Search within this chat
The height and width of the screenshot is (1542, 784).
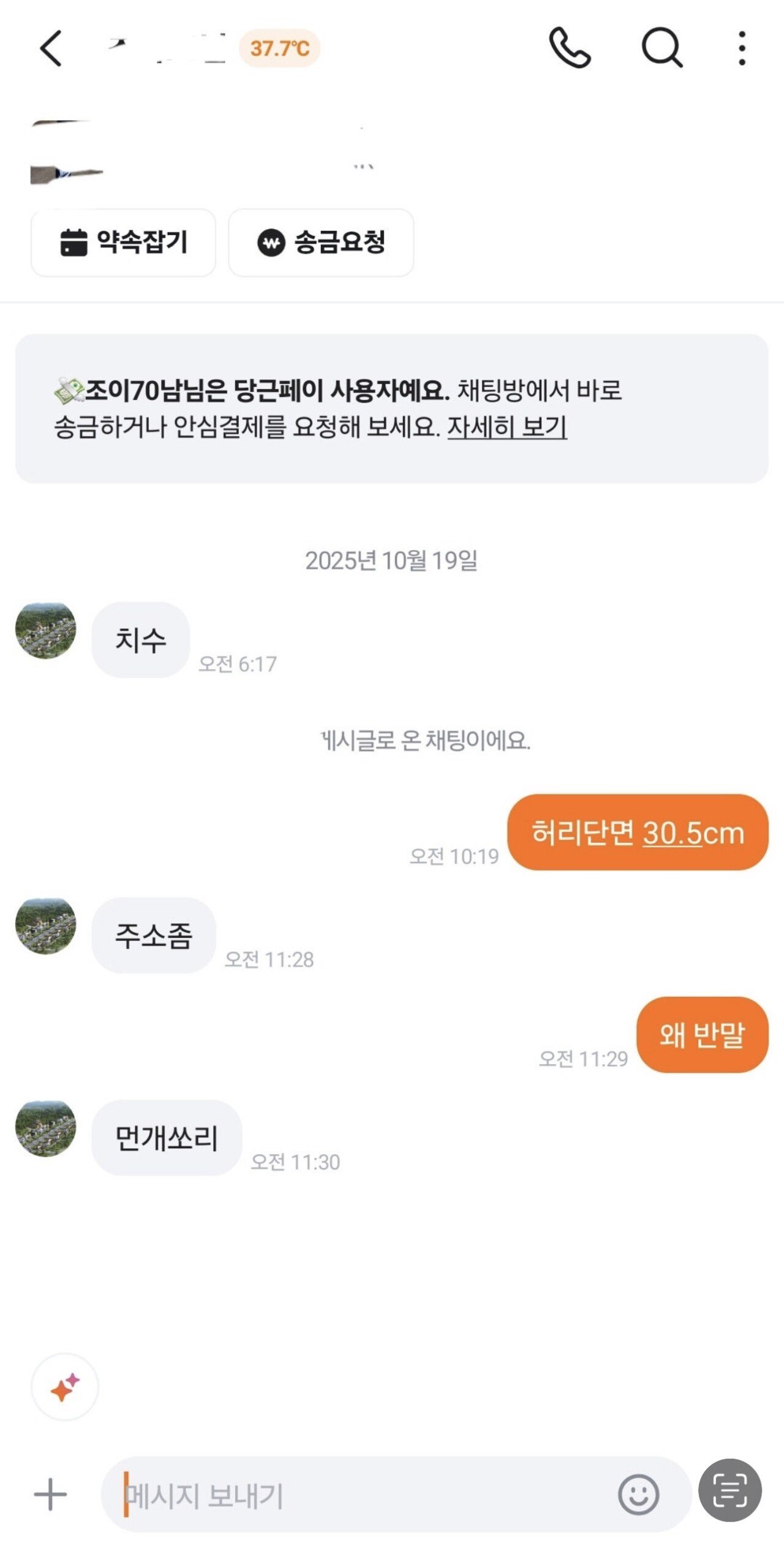point(661,48)
